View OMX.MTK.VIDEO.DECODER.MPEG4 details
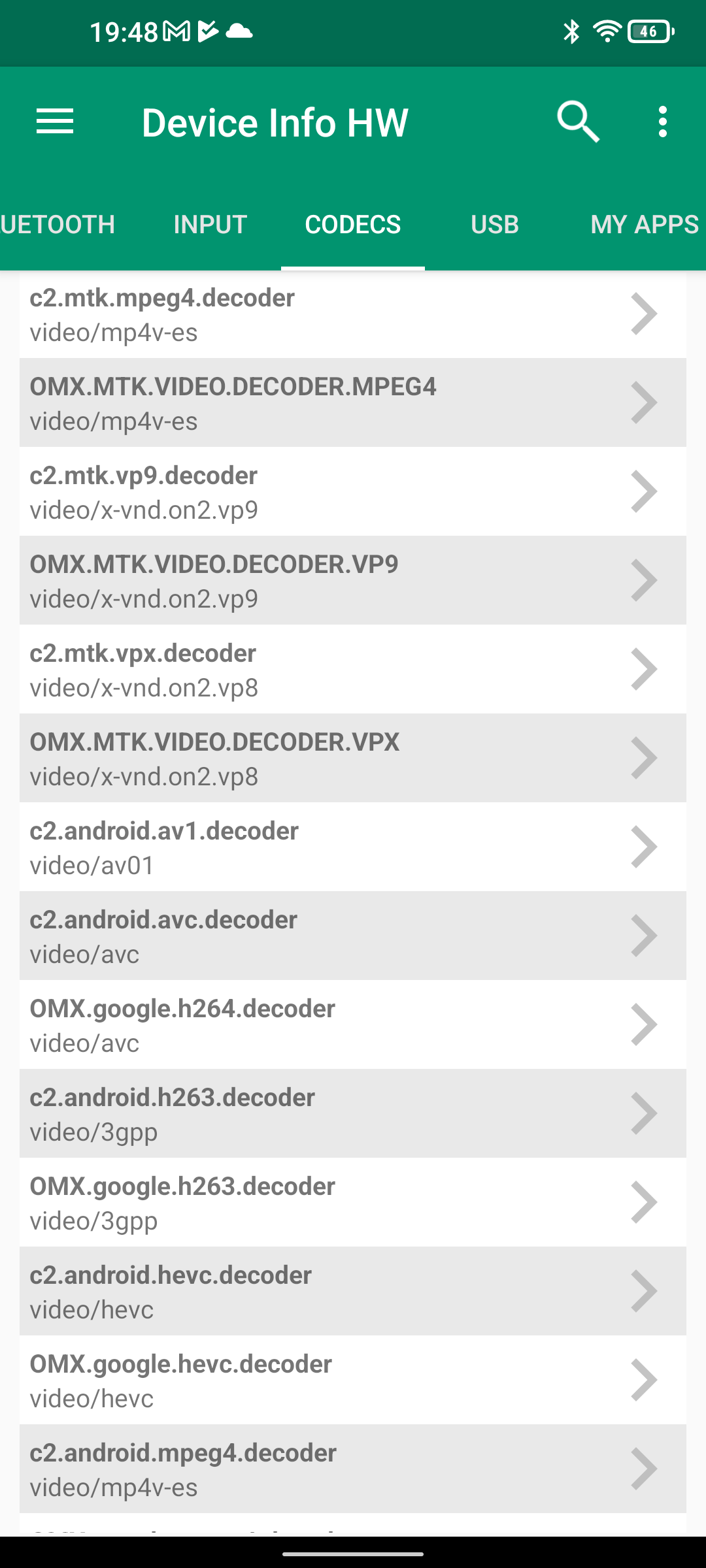The height and width of the screenshot is (1568, 706). pos(353,403)
